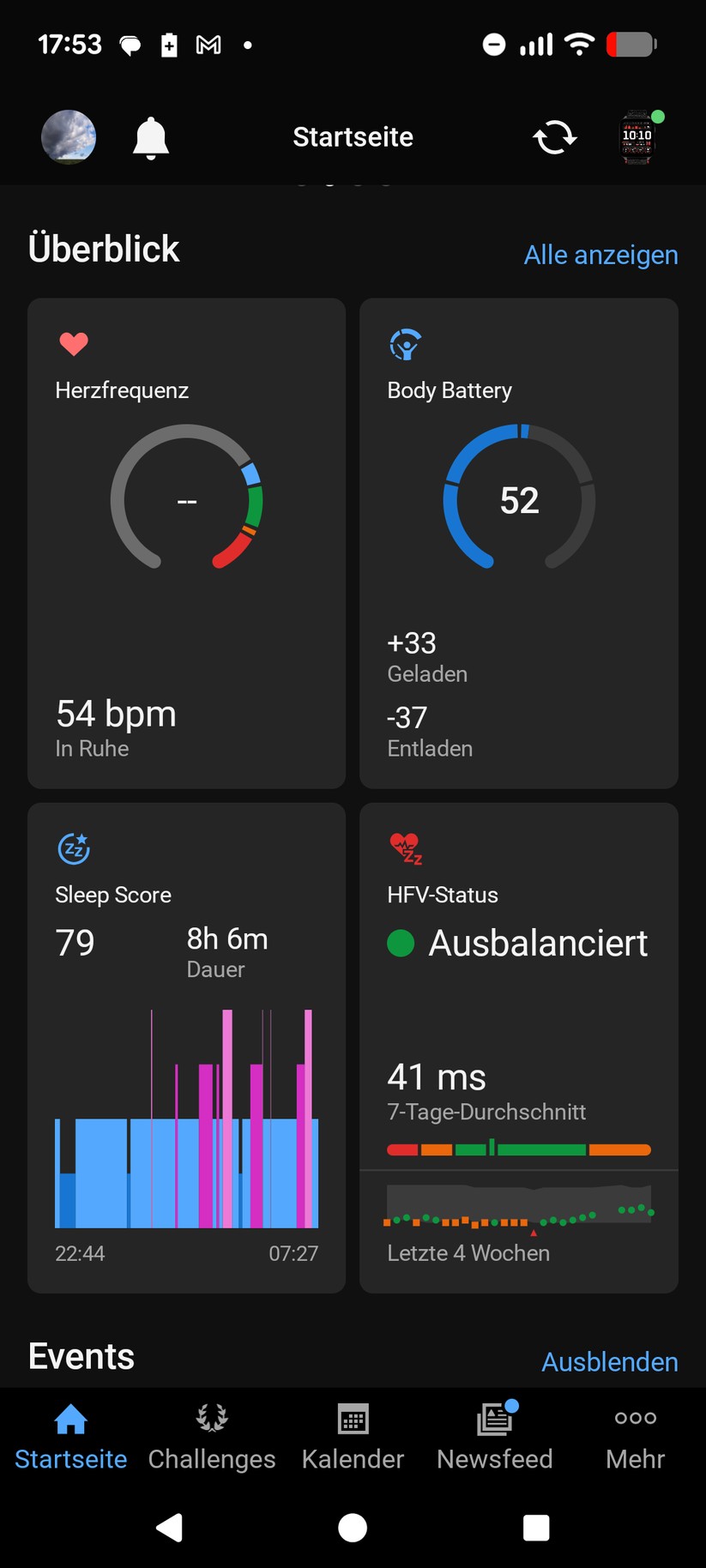The height and width of the screenshot is (1568, 706).
Task: Tap the 7-day HFV range bar
Action: (518, 1149)
